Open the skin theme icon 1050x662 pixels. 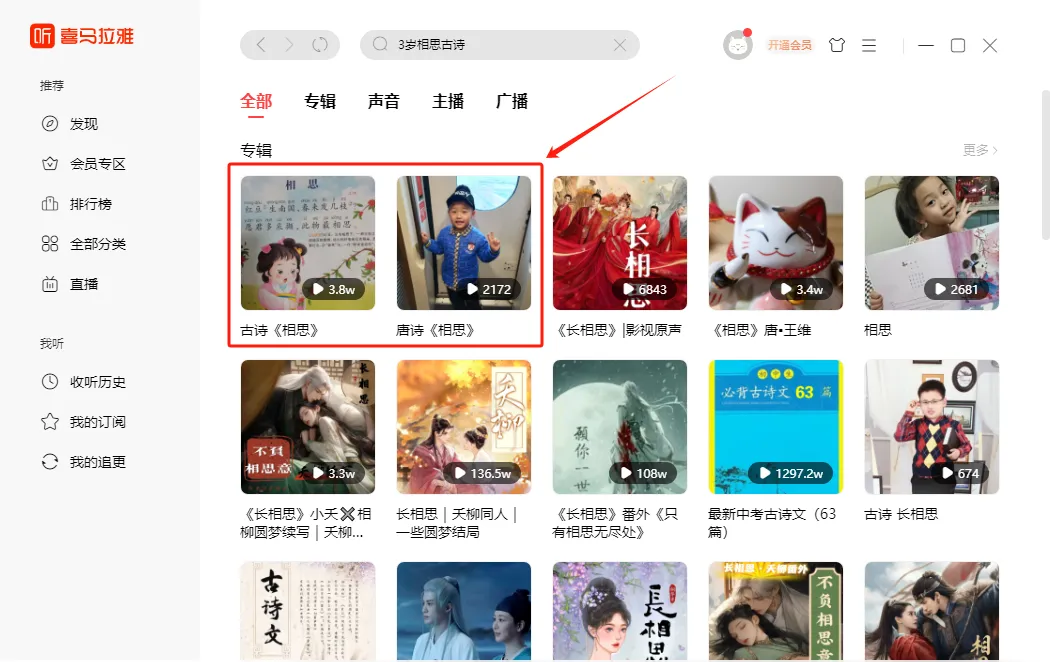click(838, 45)
